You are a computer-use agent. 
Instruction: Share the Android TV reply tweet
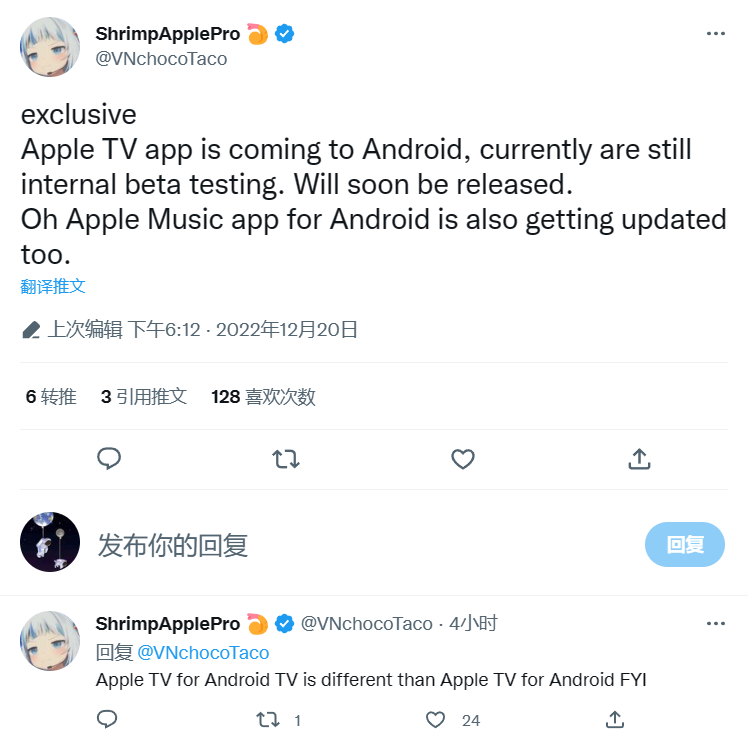tap(613, 719)
